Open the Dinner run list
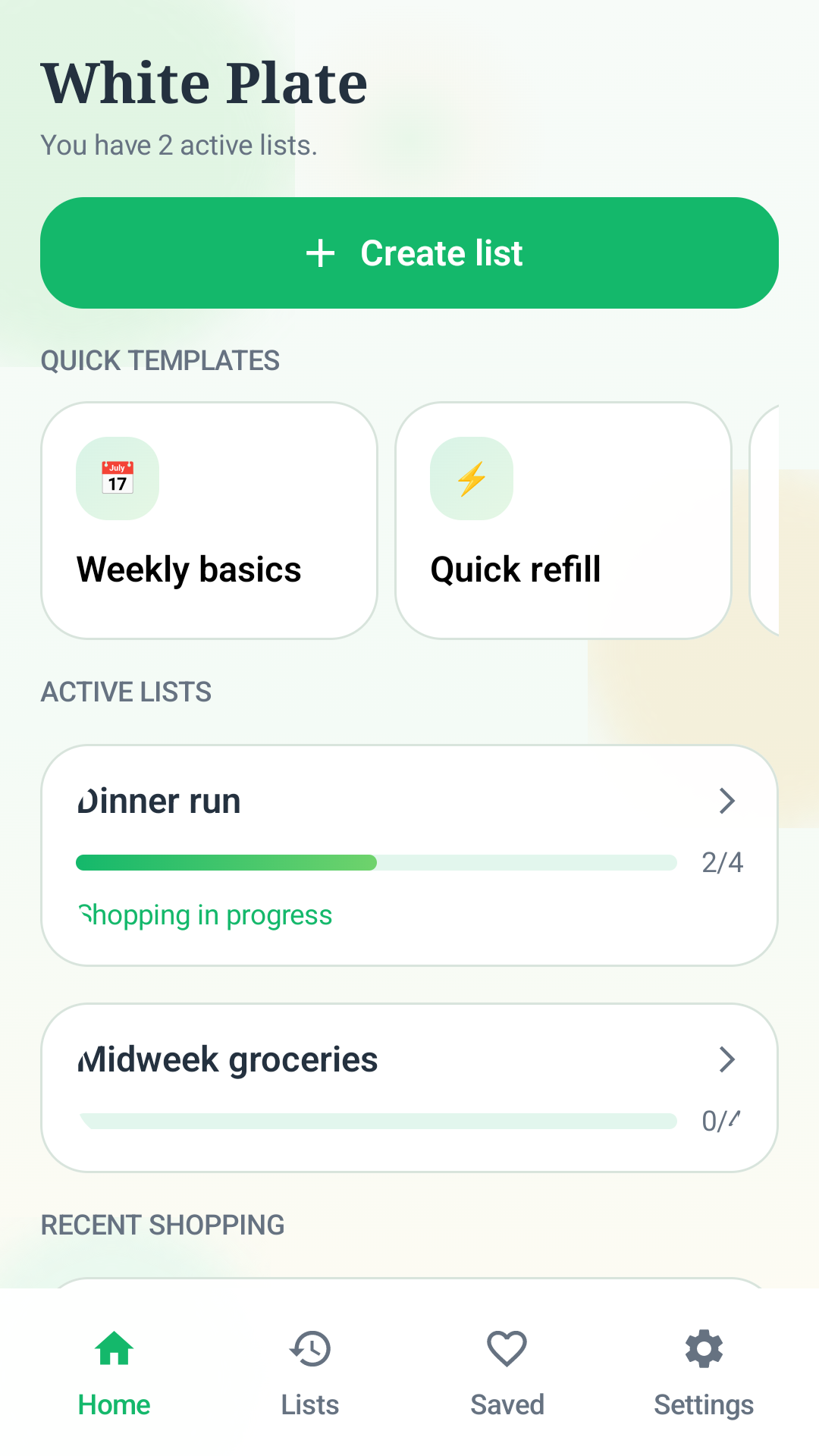Image resolution: width=819 pixels, height=1456 pixels. pyautogui.click(x=409, y=855)
